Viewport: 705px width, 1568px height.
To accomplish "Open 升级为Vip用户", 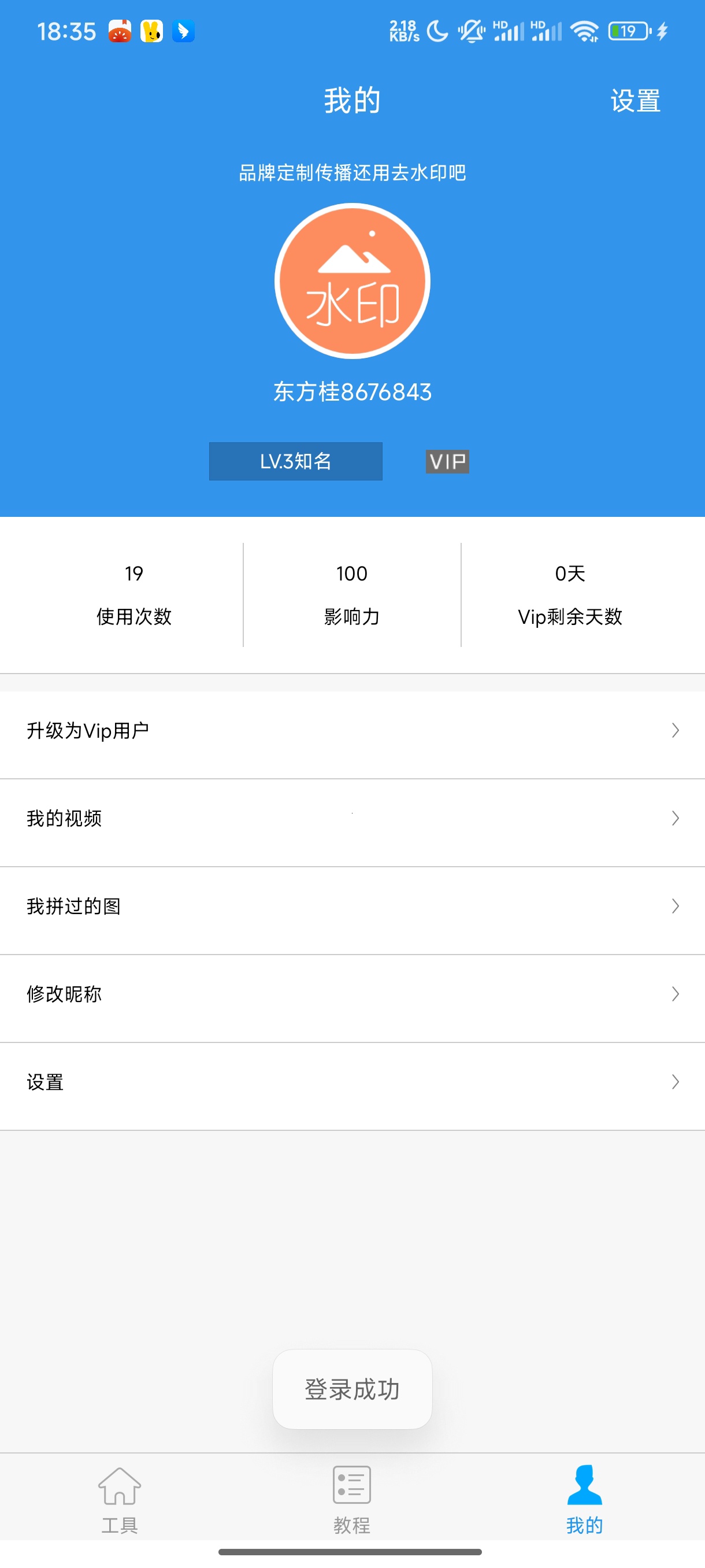I will (x=352, y=730).
